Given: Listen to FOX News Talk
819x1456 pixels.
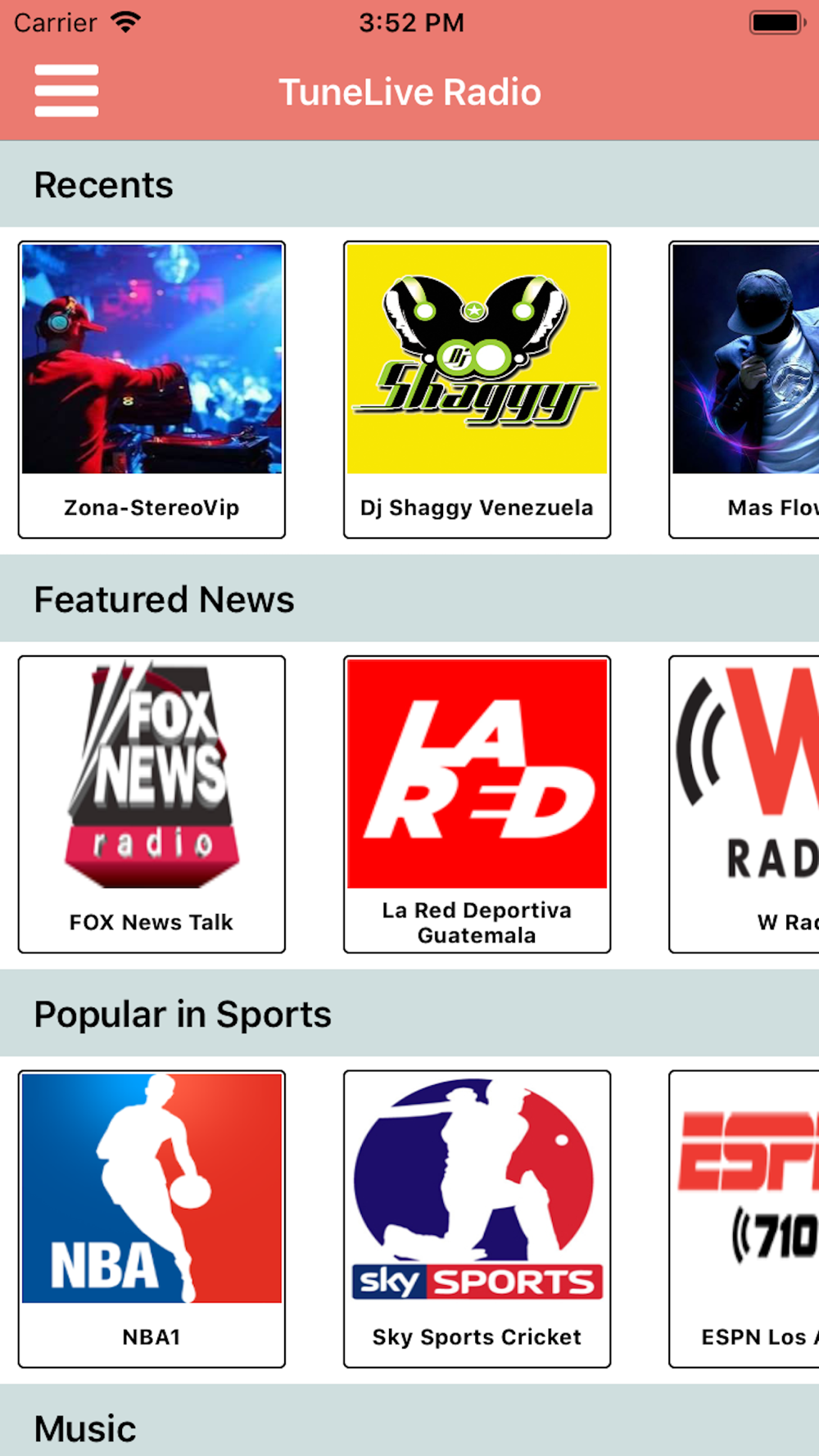Looking at the screenshot, I should [152, 803].
